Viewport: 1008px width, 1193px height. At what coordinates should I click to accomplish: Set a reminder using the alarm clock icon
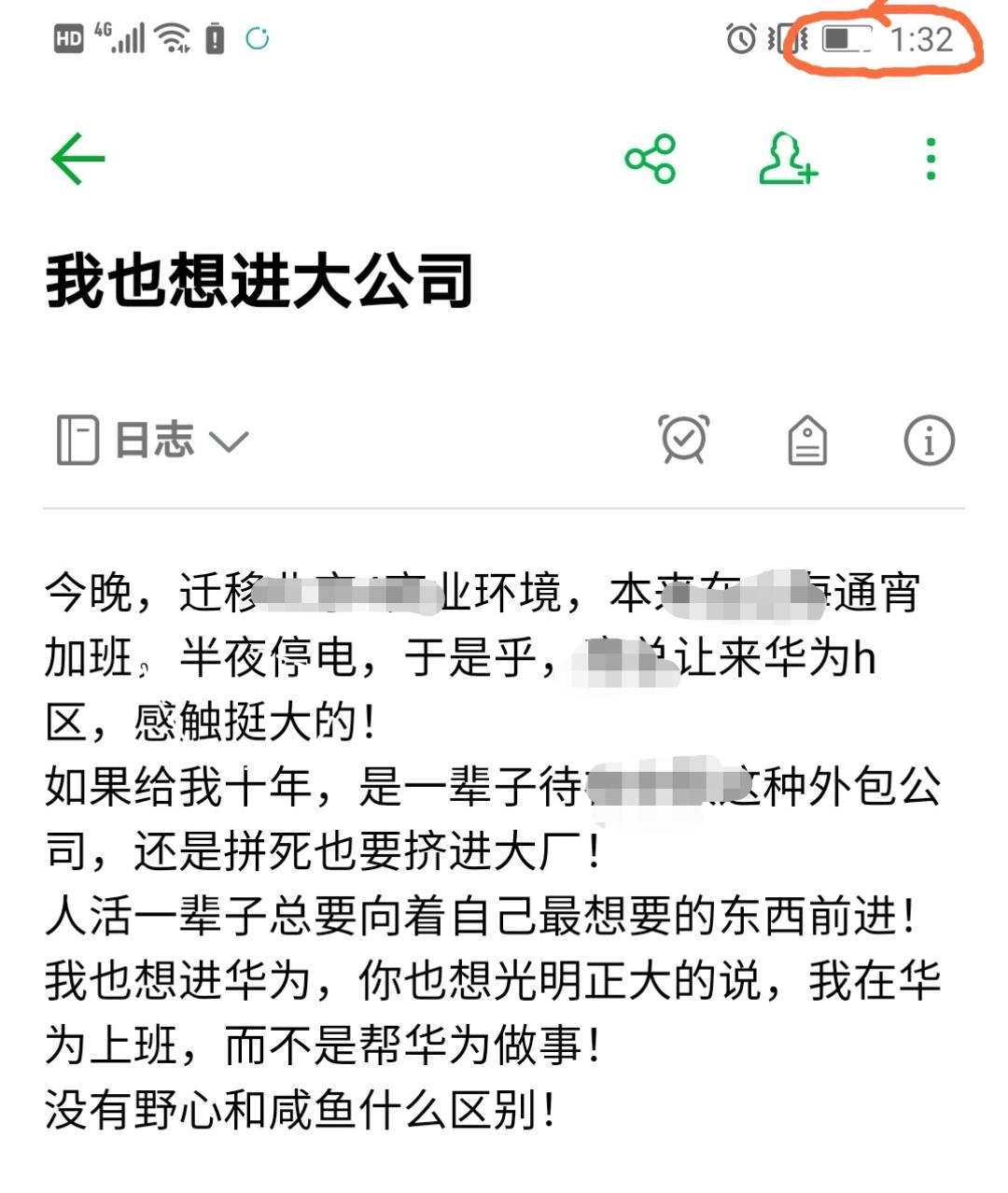click(x=684, y=440)
